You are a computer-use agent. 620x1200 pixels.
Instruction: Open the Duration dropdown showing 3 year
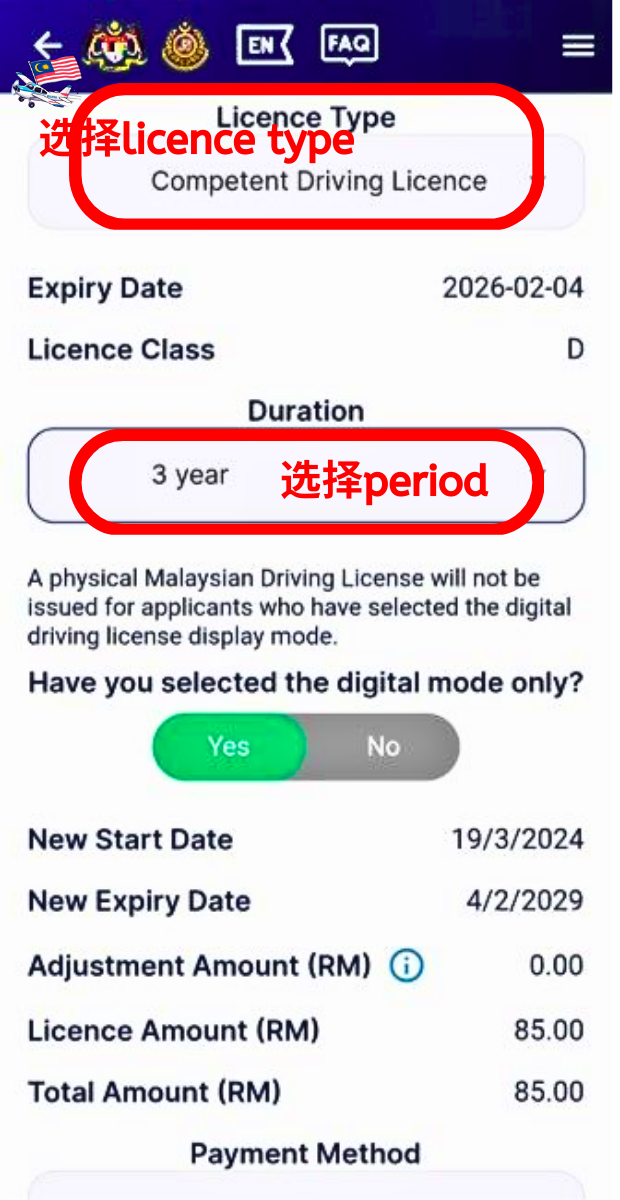tap(306, 475)
